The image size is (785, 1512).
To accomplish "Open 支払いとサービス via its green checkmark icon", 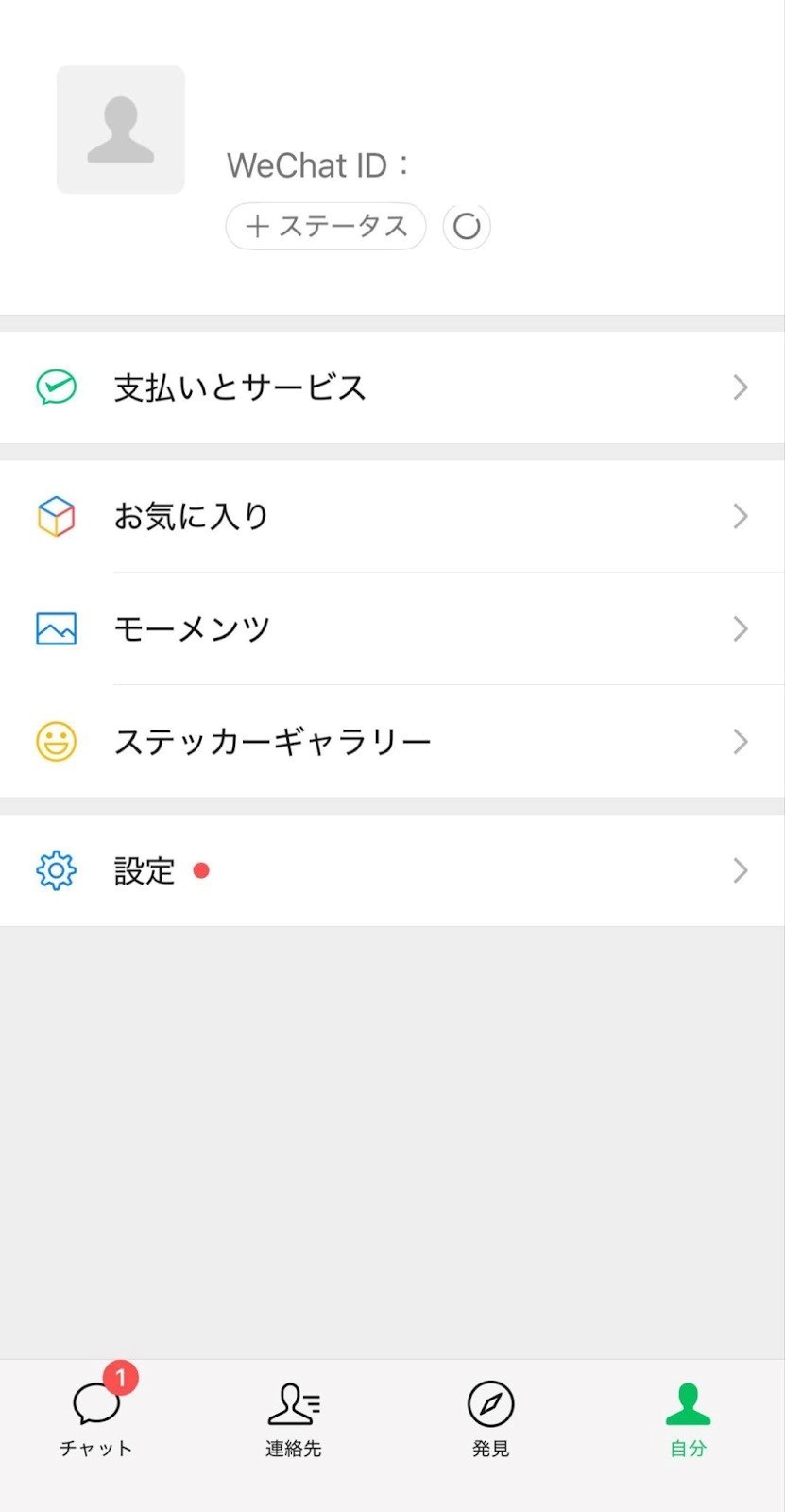I will point(55,387).
